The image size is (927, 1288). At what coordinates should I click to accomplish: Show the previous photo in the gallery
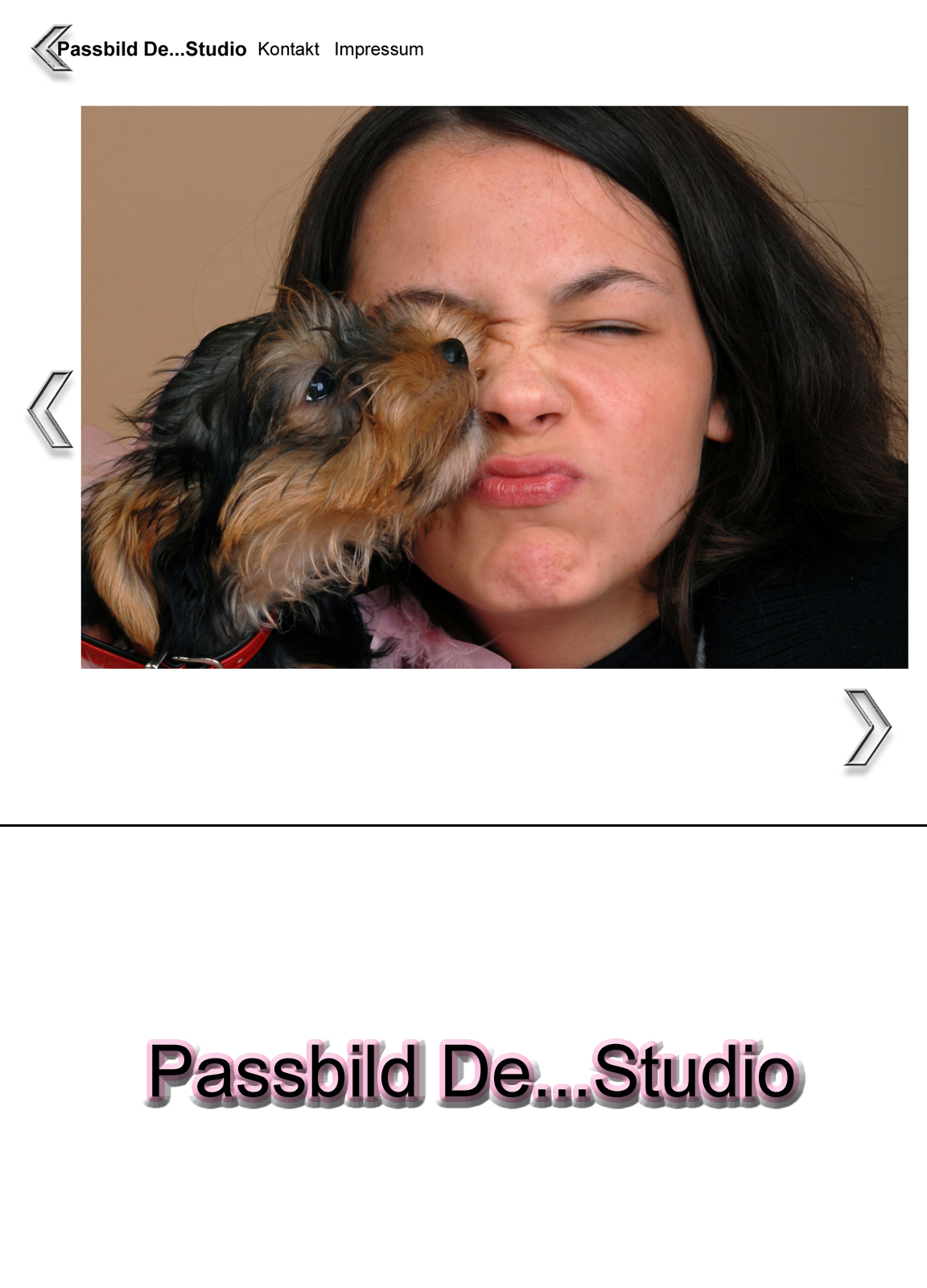coord(50,410)
